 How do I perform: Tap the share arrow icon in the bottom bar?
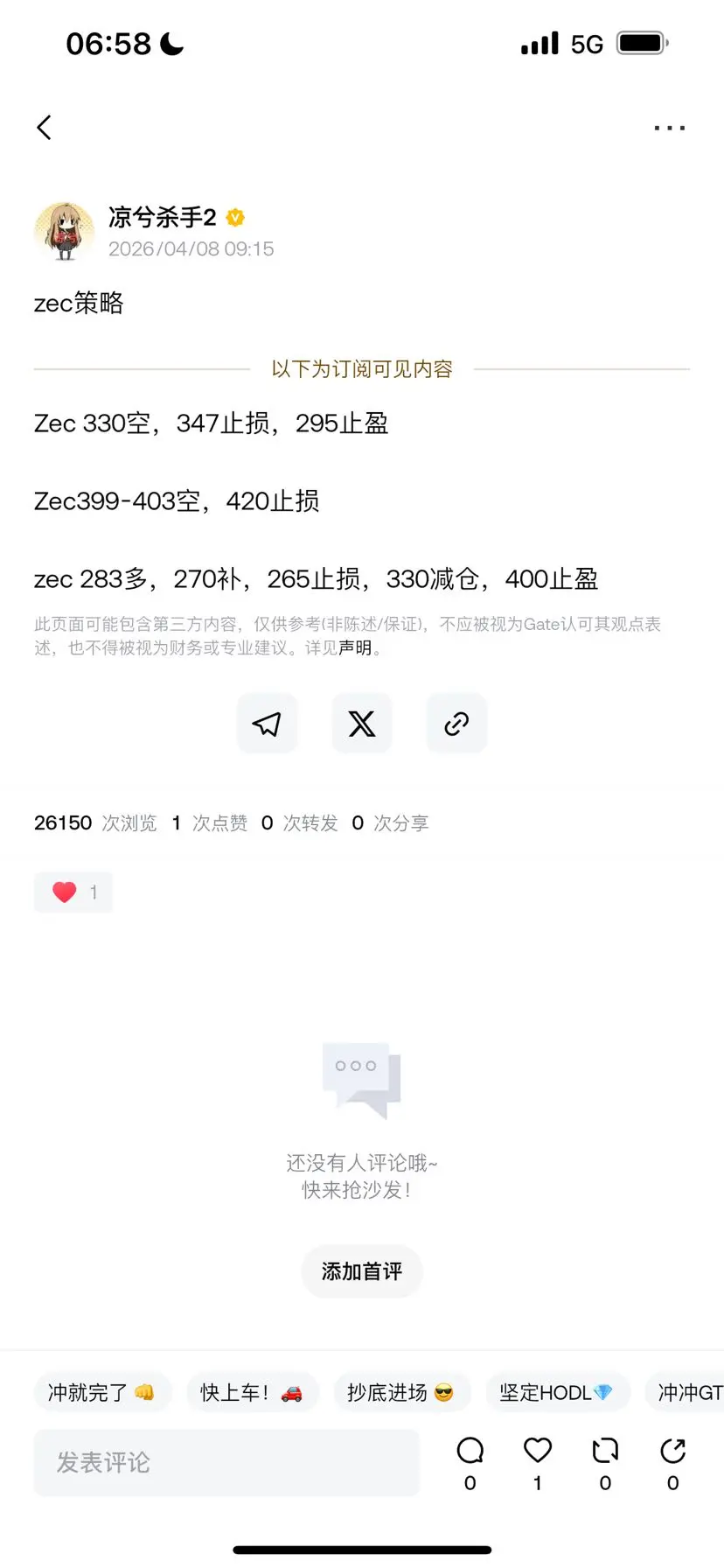pos(672,1451)
